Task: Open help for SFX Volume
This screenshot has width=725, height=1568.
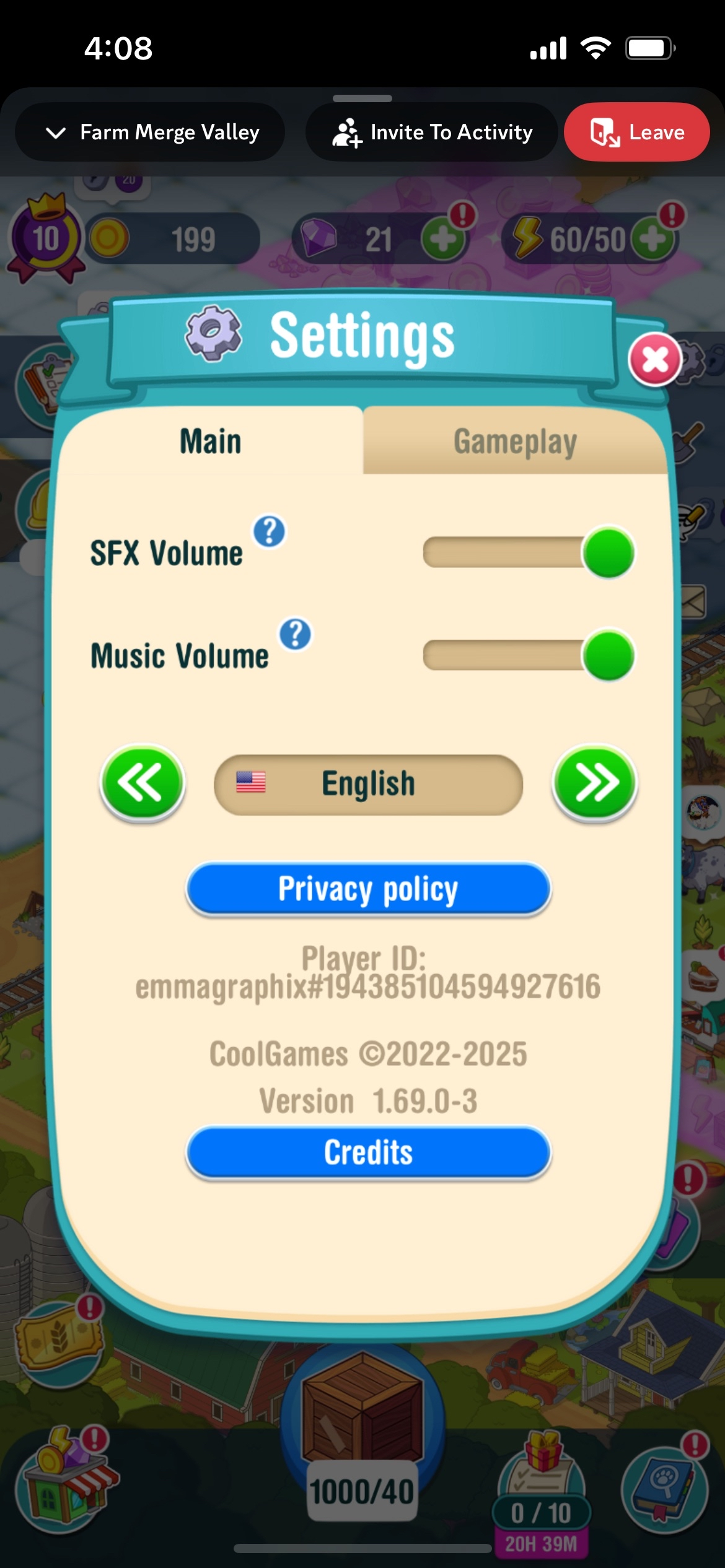Action: (x=269, y=531)
